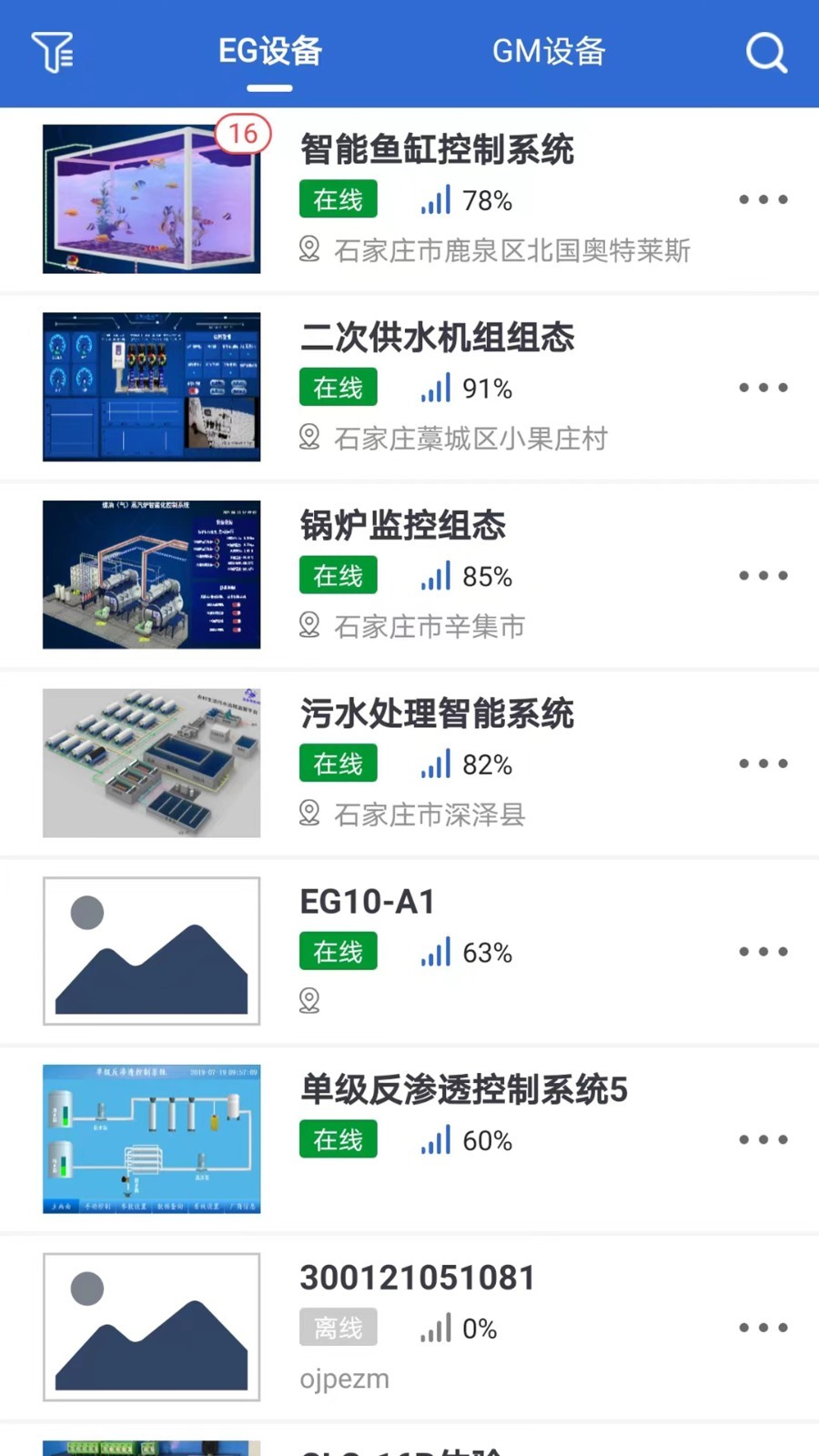The height and width of the screenshot is (1456, 819).
Task: Open the filter icon in the header
Action: pos(53,52)
